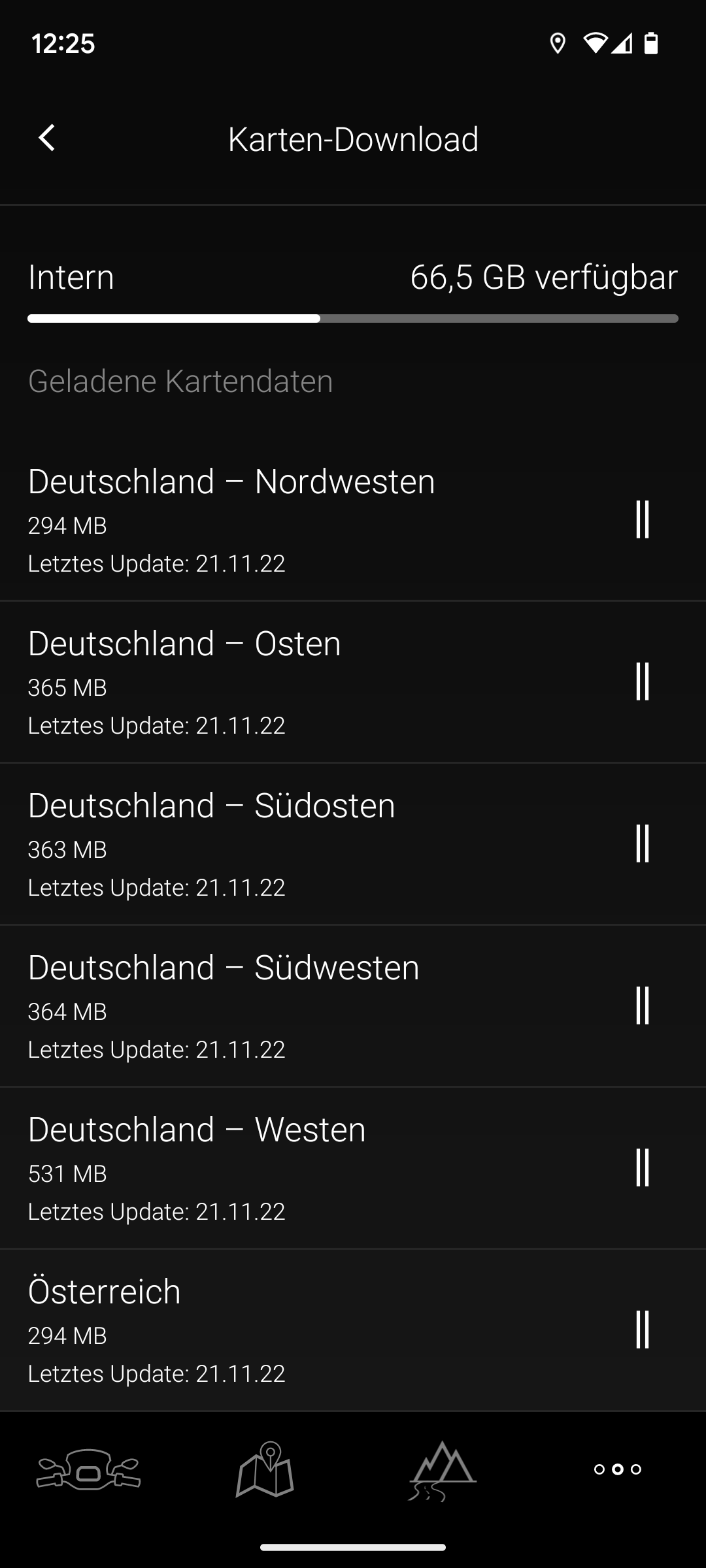This screenshot has width=706, height=1568.
Task: Switch to the map navigation tab
Action: (x=265, y=1470)
